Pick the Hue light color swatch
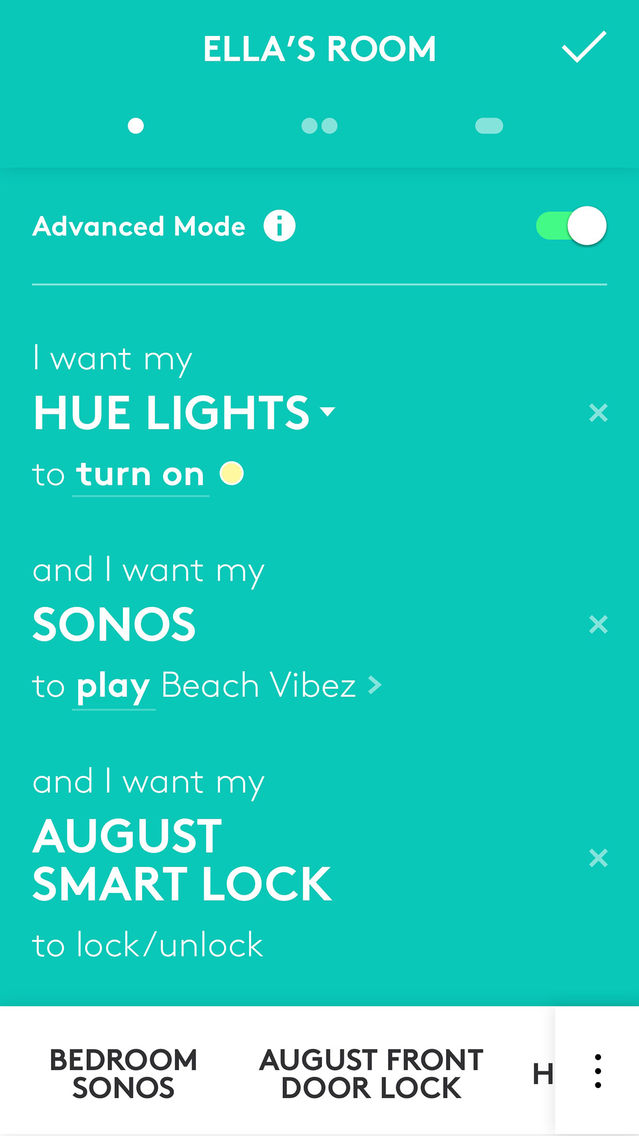The image size is (639, 1136). click(231, 474)
